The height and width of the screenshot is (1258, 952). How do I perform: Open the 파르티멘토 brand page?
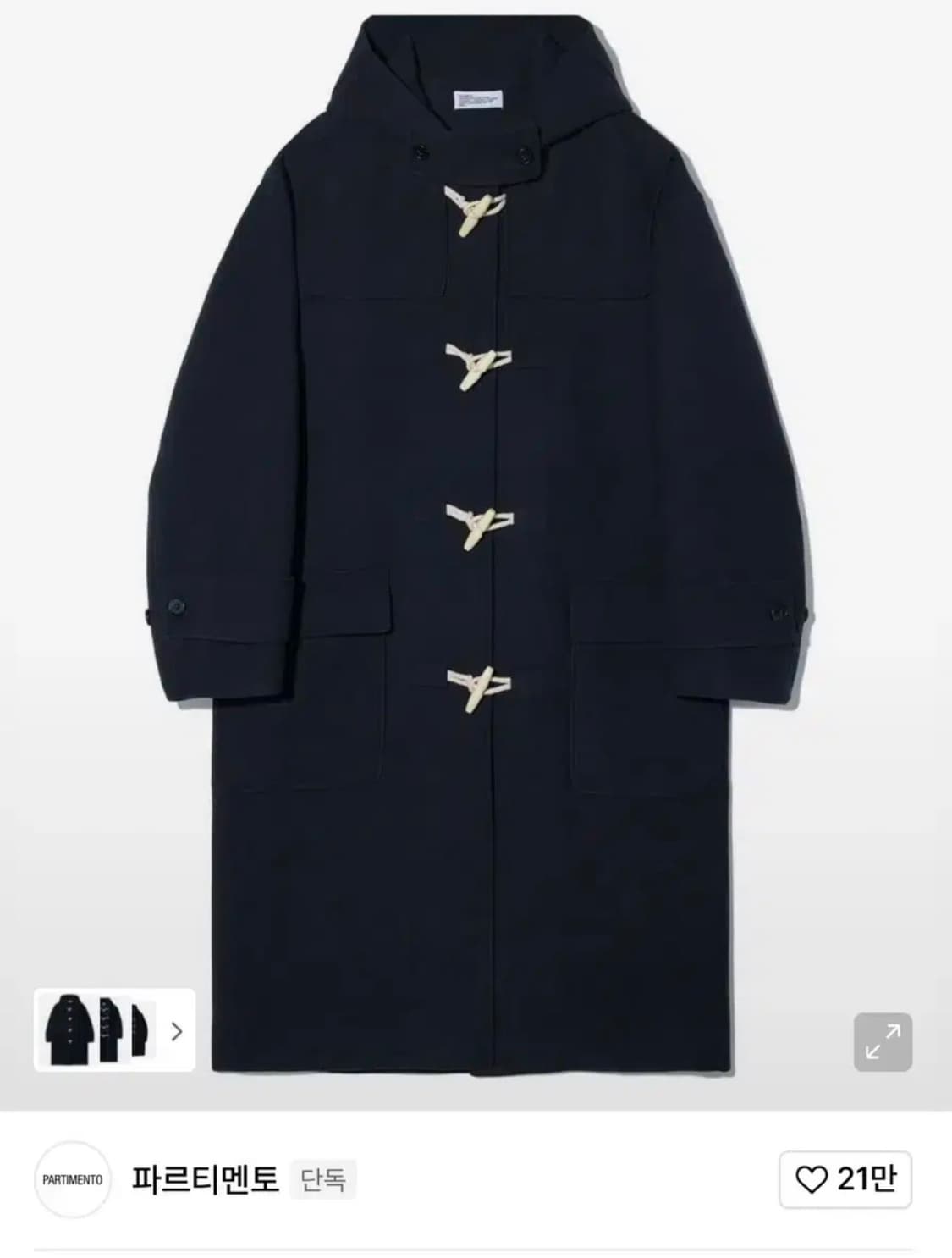point(205,1179)
